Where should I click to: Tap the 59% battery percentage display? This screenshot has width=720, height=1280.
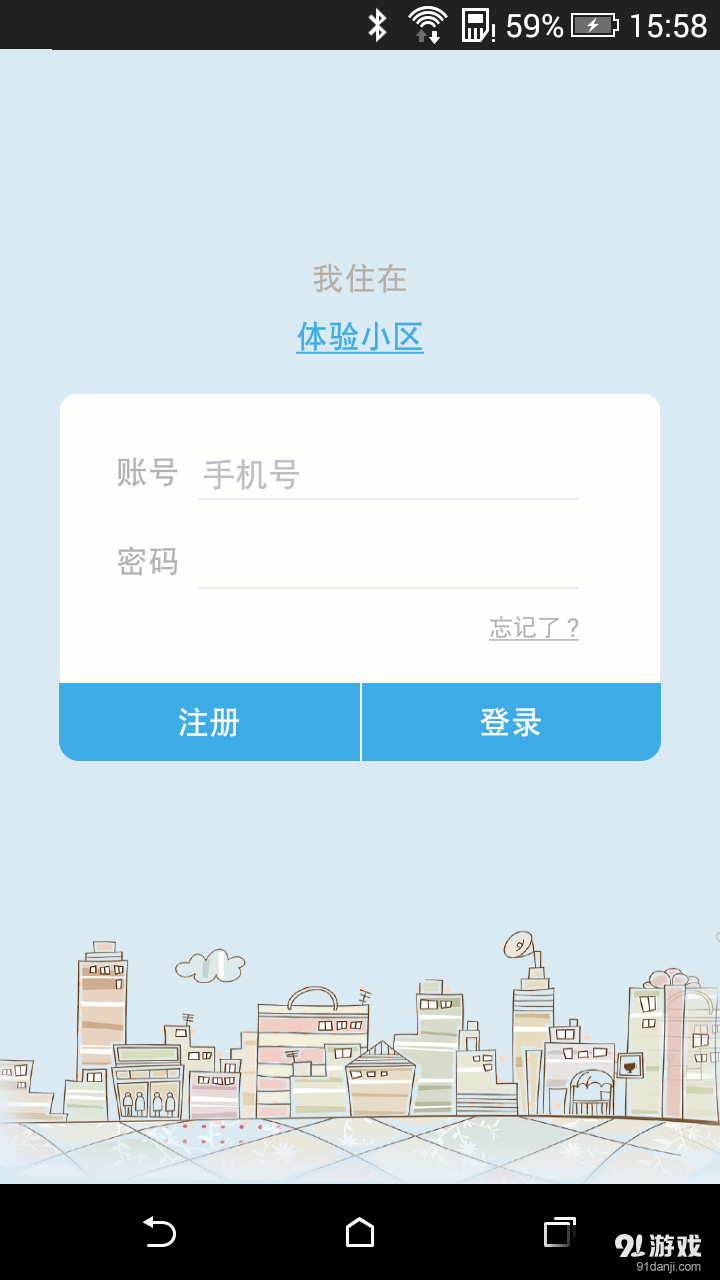[534, 23]
